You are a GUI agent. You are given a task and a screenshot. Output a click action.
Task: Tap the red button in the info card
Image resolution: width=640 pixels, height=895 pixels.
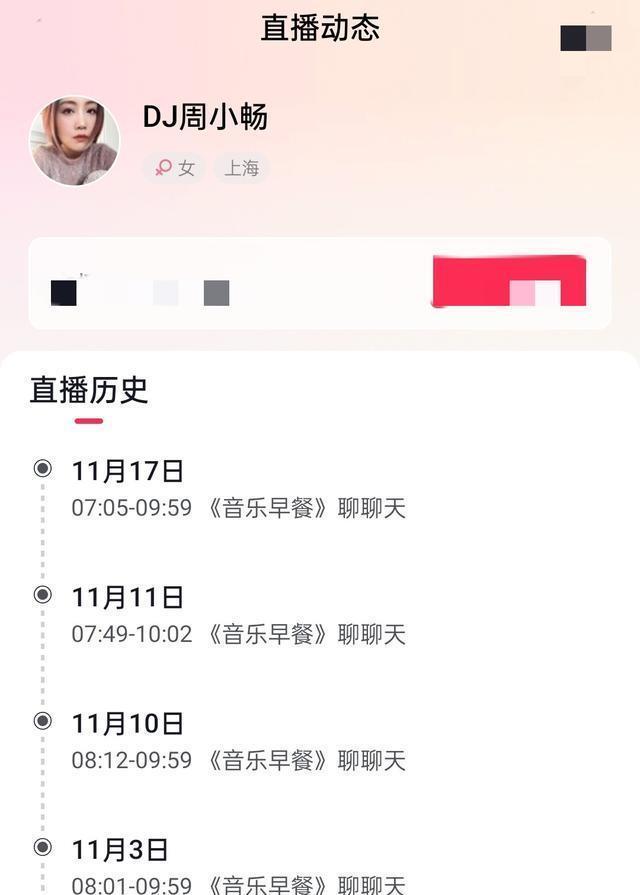point(509,281)
